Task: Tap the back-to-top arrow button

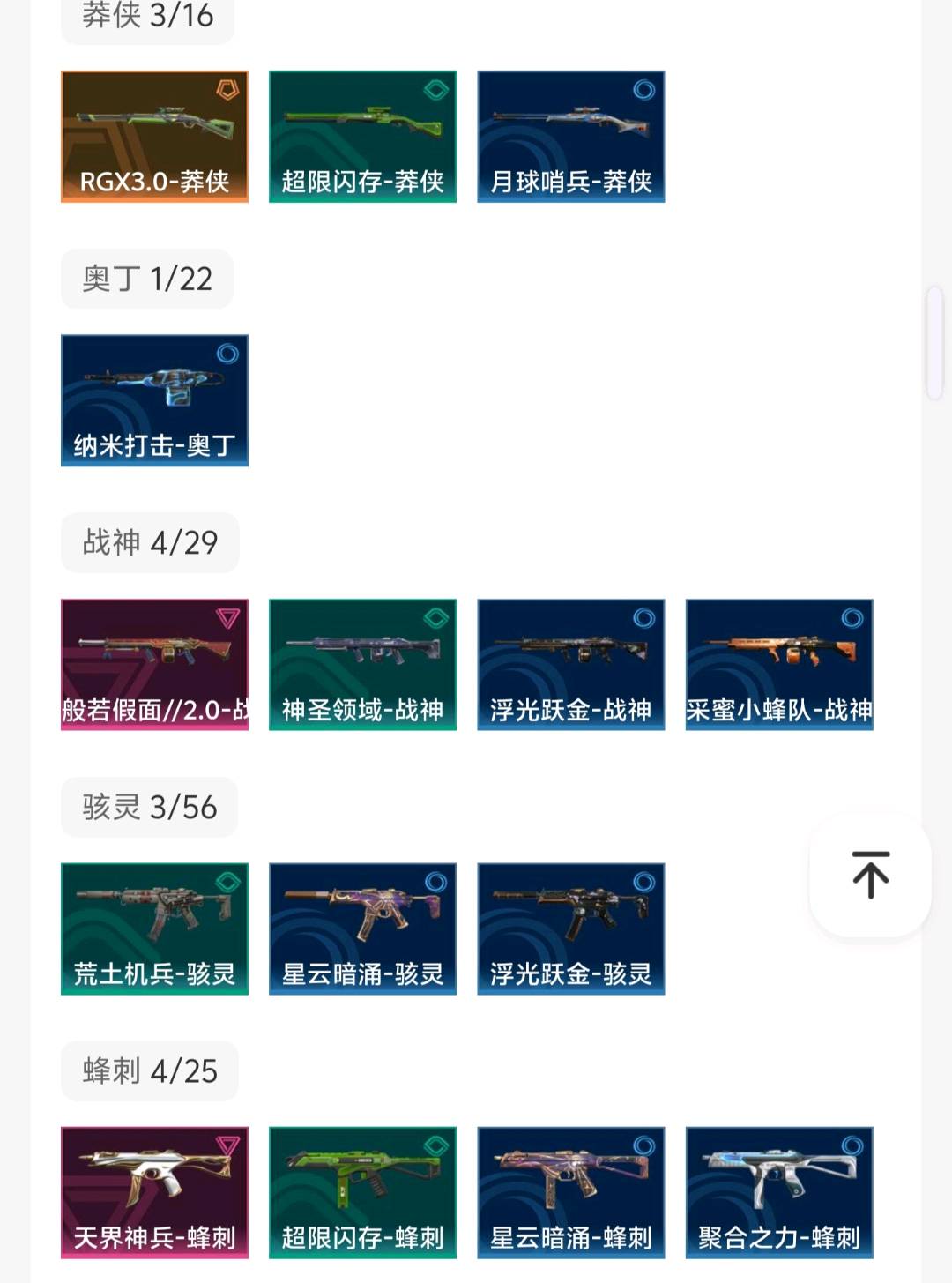Action: tap(870, 875)
